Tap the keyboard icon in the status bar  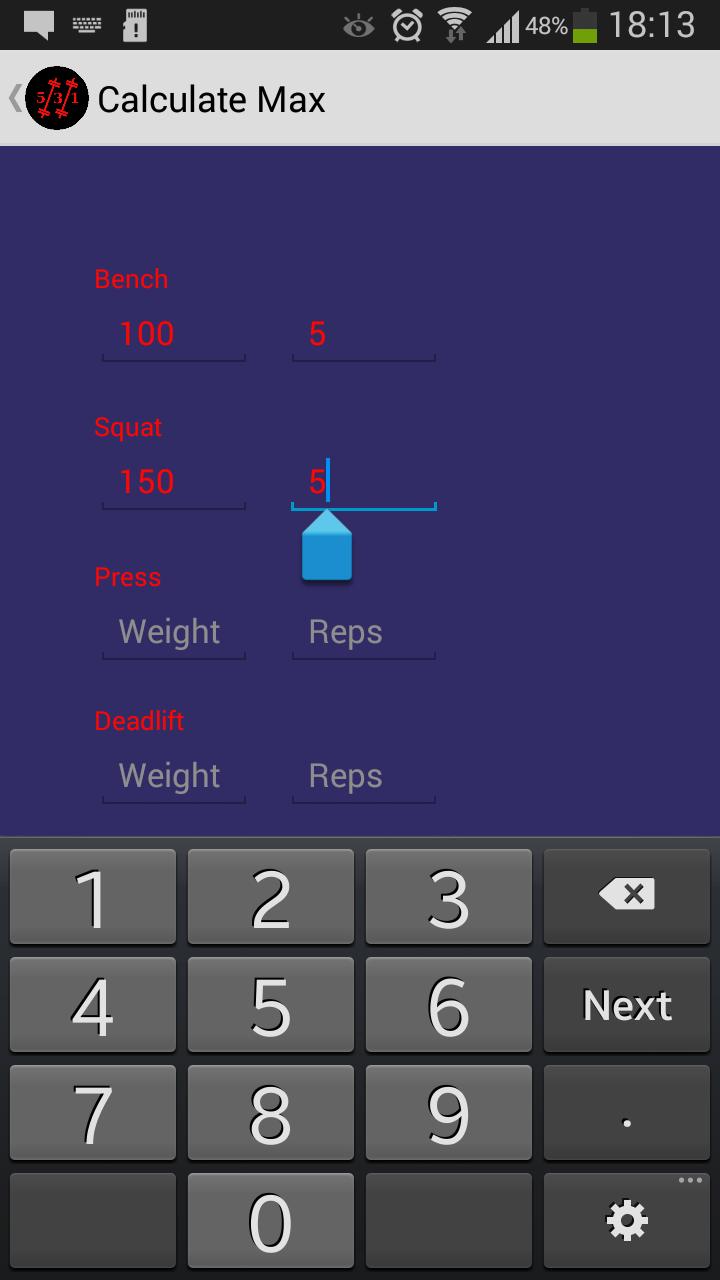pyautogui.click(x=85, y=24)
